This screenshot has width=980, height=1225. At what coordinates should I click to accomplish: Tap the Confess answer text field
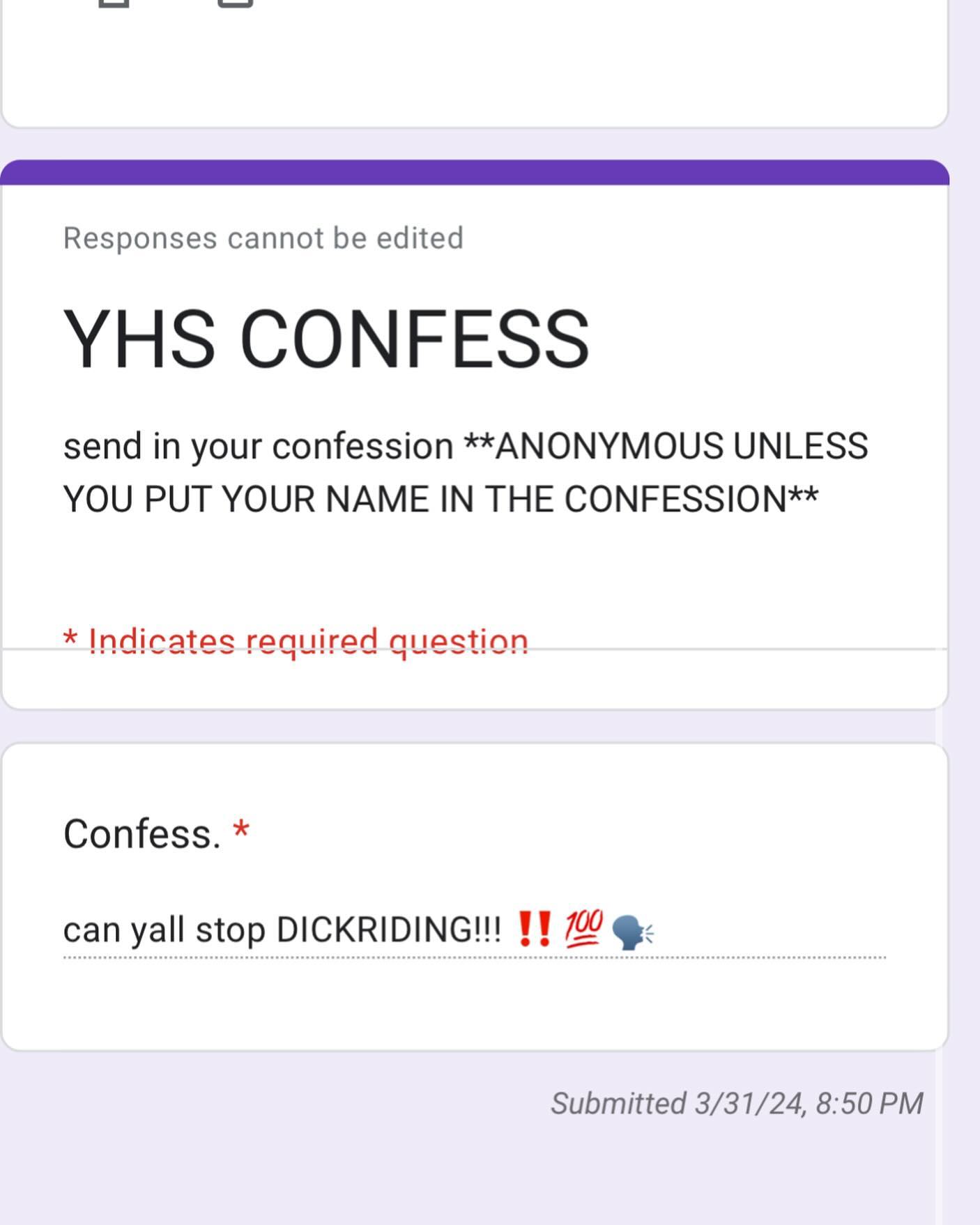[x=474, y=931]
